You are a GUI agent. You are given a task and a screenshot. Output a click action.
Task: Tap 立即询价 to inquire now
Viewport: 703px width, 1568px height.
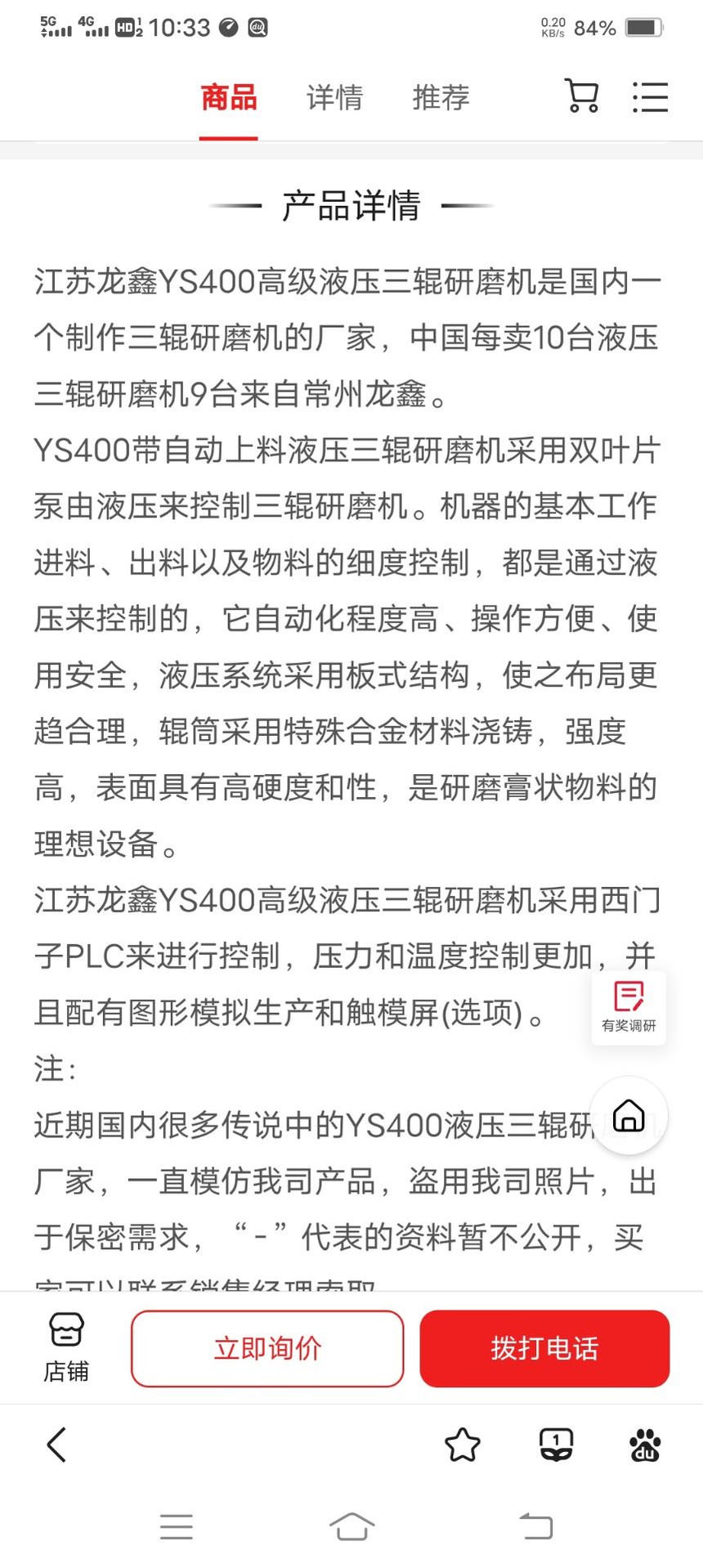tap(267, 1348)
